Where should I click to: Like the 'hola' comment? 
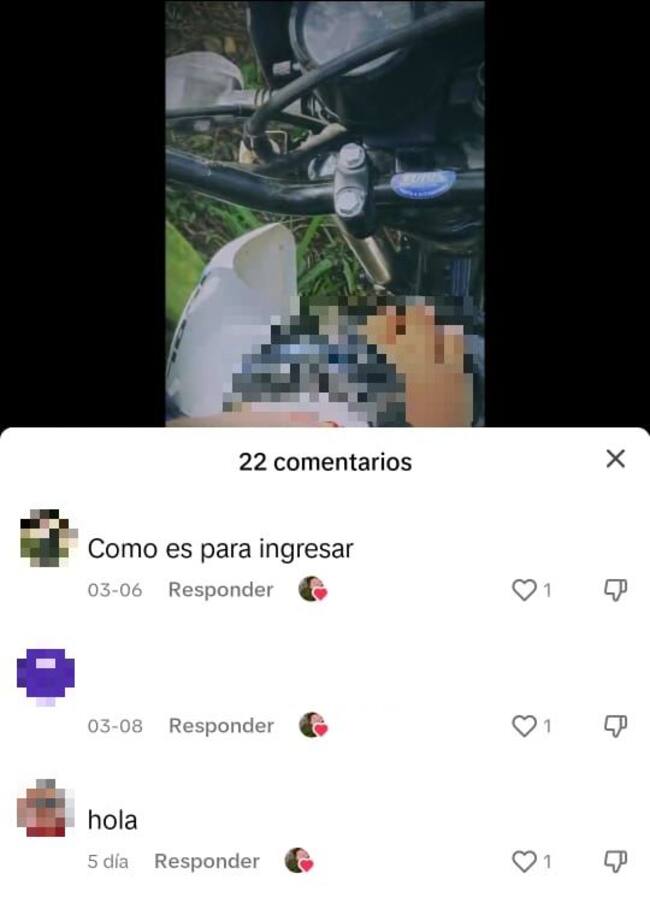pos(524,862)
